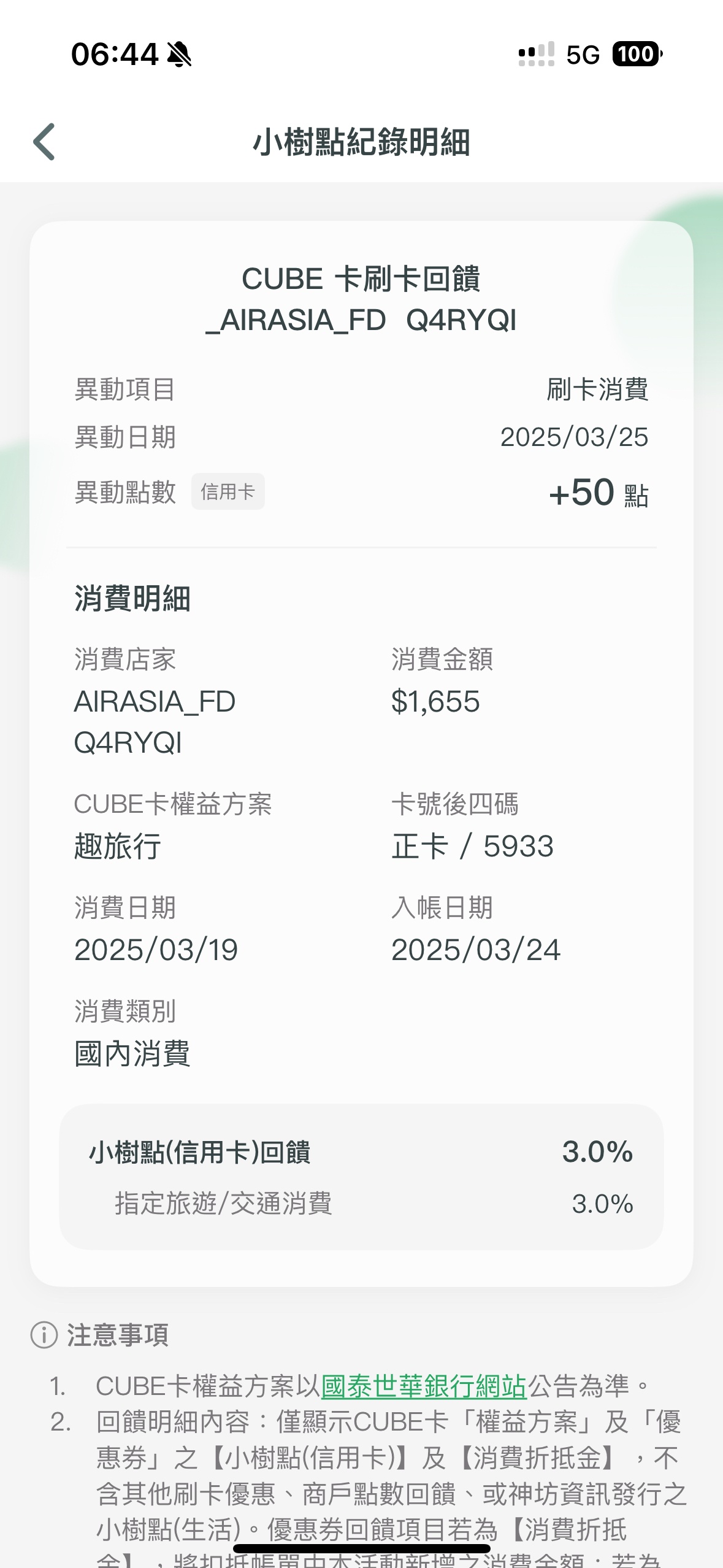Go back using the top-left arrow
This screenshot has height=1568, width=723.
point(44,142)
